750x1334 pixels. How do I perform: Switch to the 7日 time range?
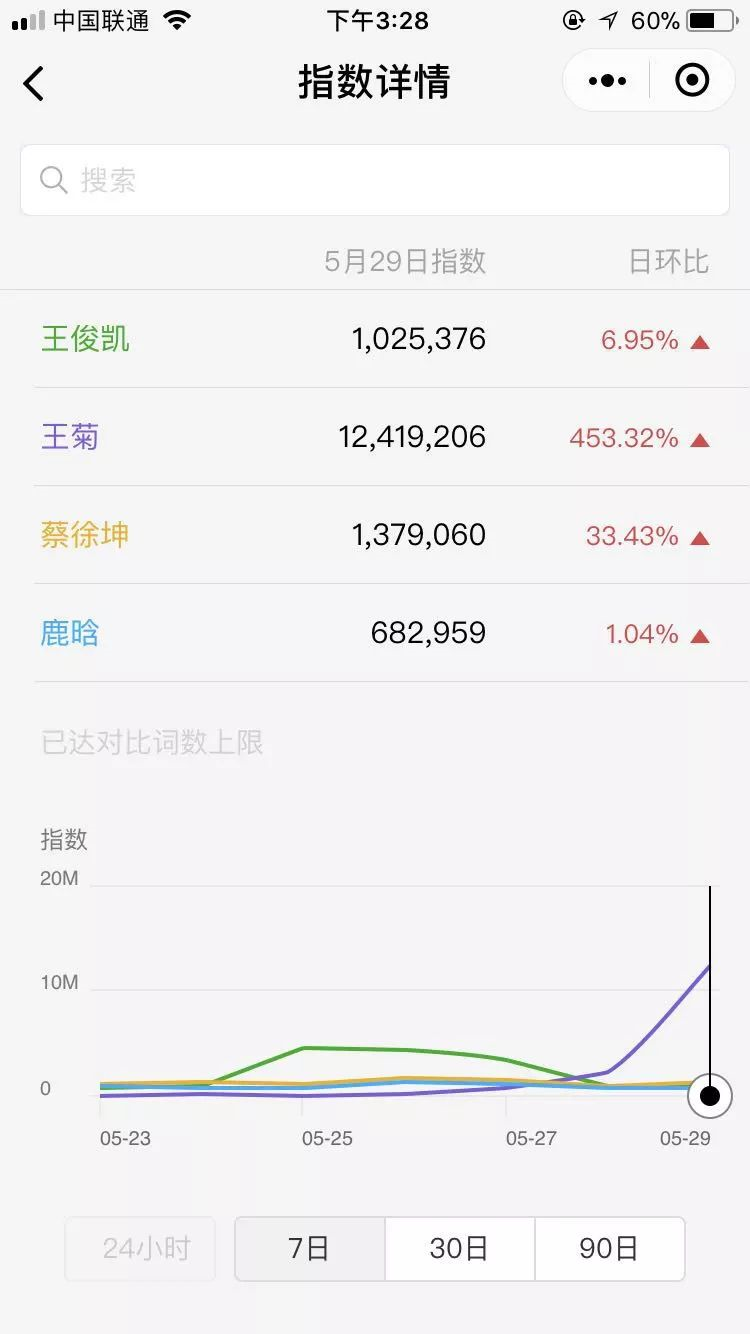(309, 1249)
